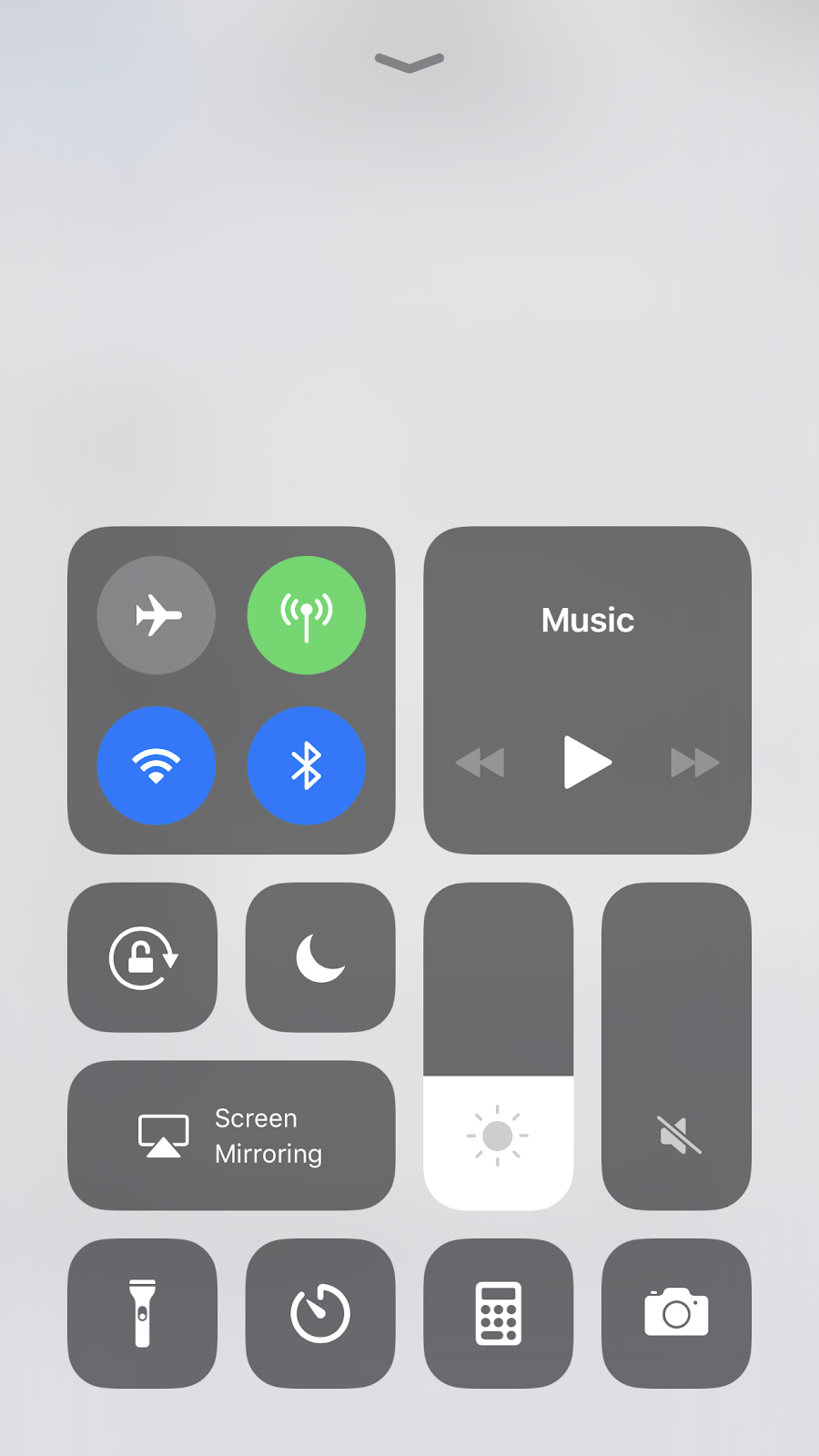Turn off cellular data
Viewport: 819px width, 1456px height.
coord(307,615)
